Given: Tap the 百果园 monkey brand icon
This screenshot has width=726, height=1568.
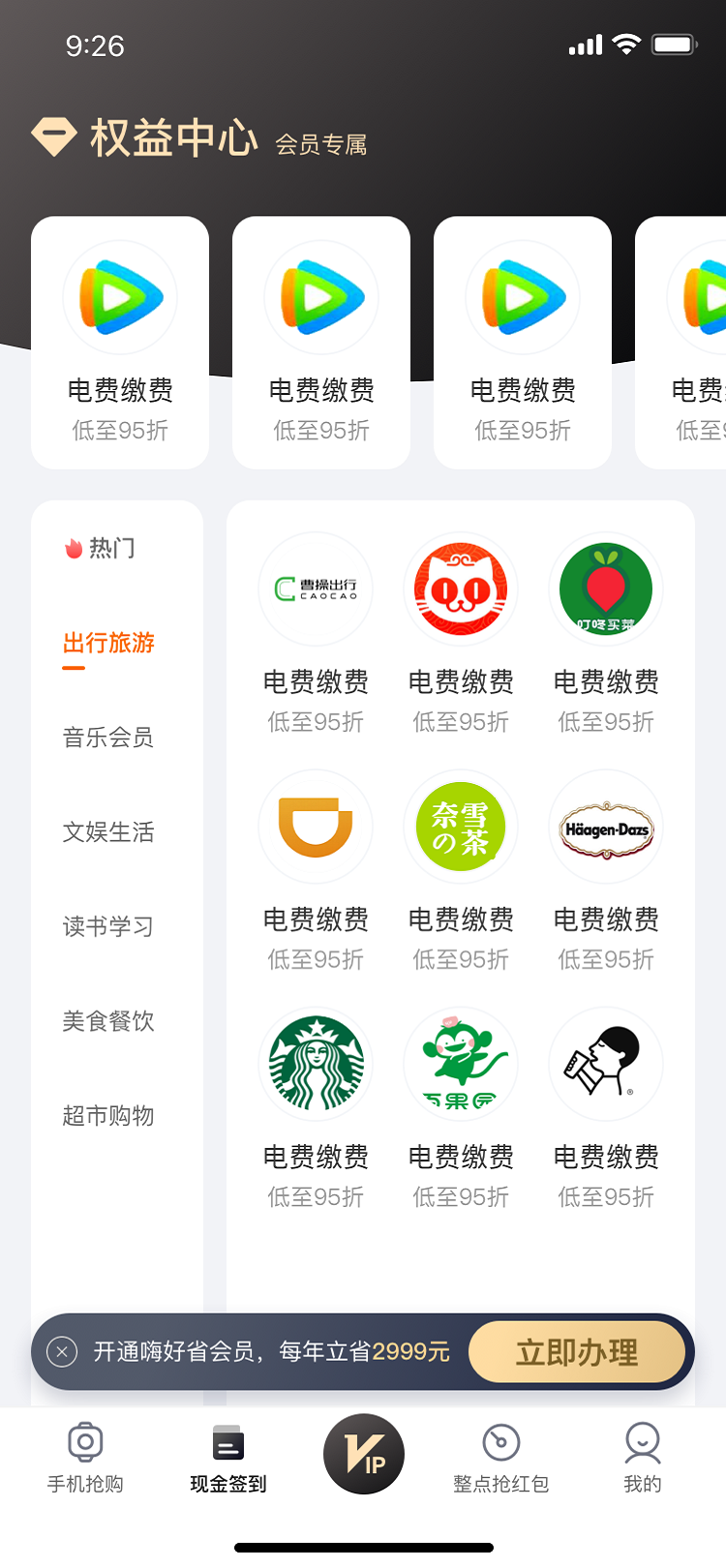Looking at the screenshot, I should coord(461,1064).
